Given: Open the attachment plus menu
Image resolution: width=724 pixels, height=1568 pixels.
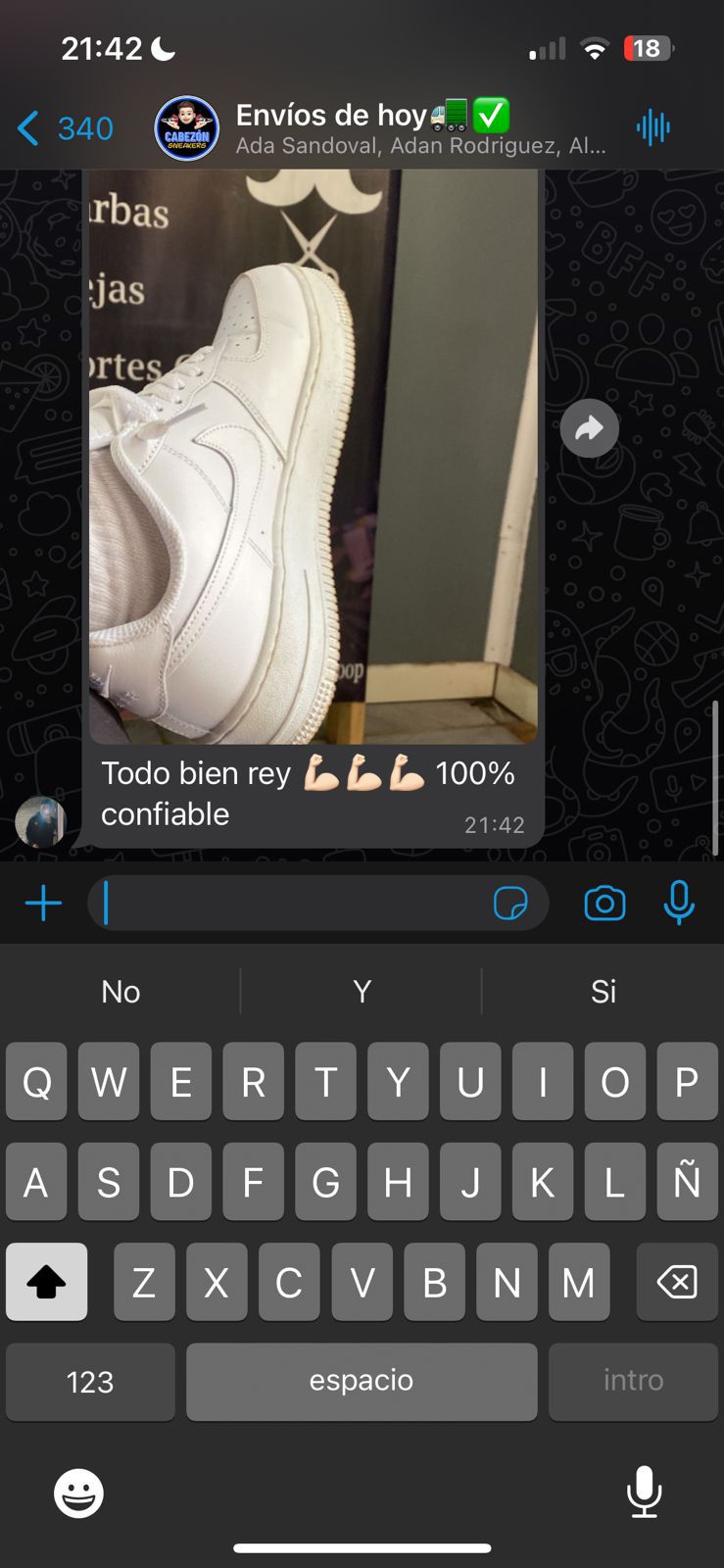Looking at the screenshot, I should tap(43, 903).
